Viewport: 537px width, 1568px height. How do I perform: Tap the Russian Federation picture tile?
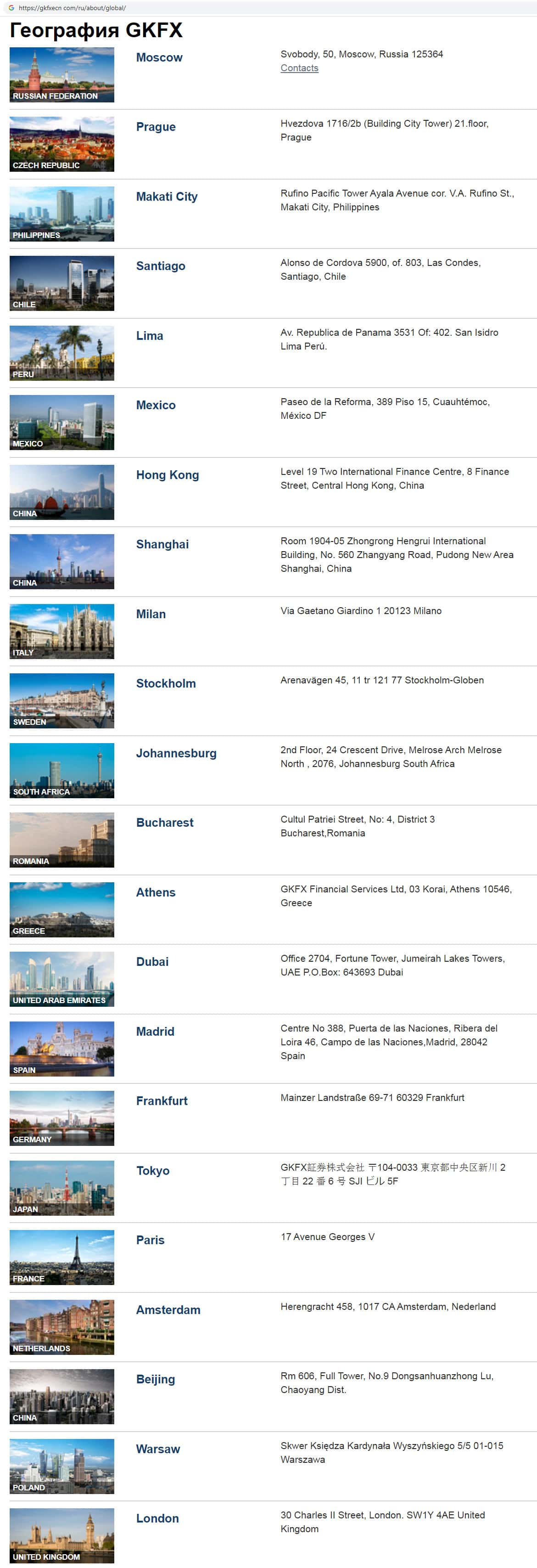click(62, 75)
